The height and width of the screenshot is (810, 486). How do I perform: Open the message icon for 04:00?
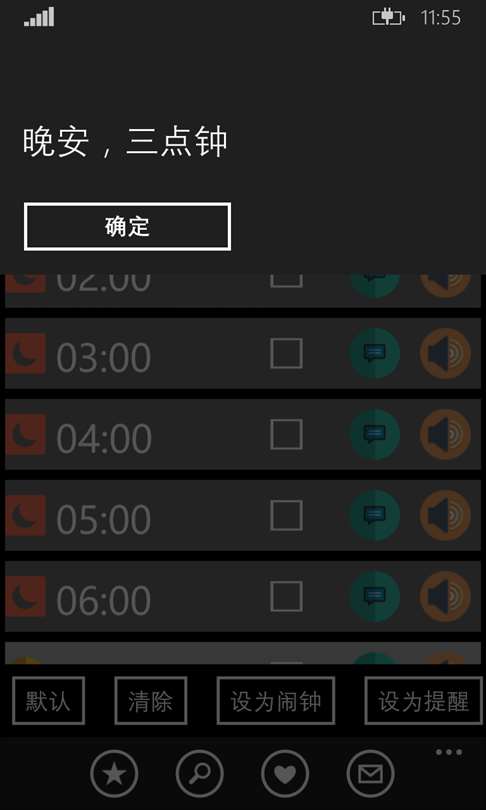pyautogui.click(x=374, y=434)
